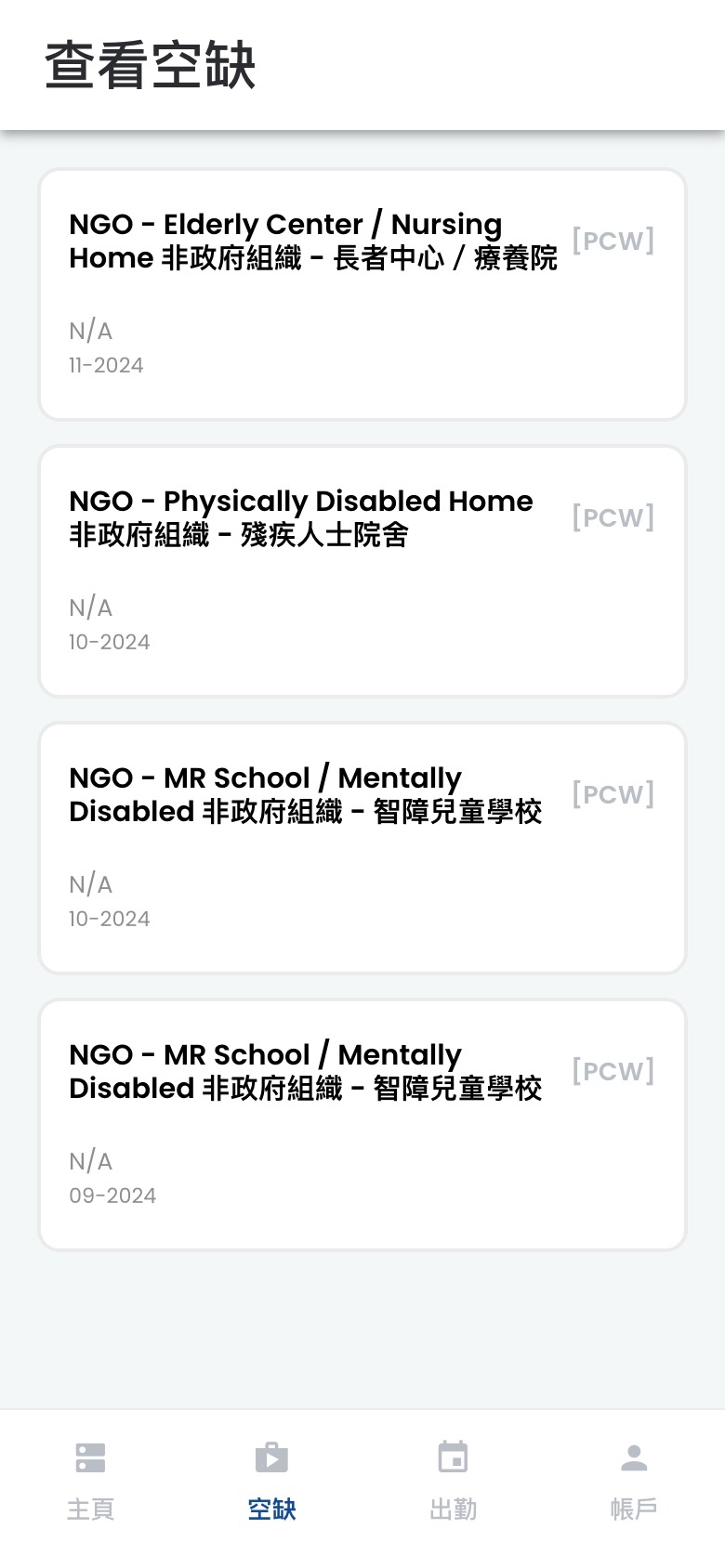Open the MR School vacancy dated 09-2024
The height and width of the screenshot is (1568, 725).
tap(362, 1125)
